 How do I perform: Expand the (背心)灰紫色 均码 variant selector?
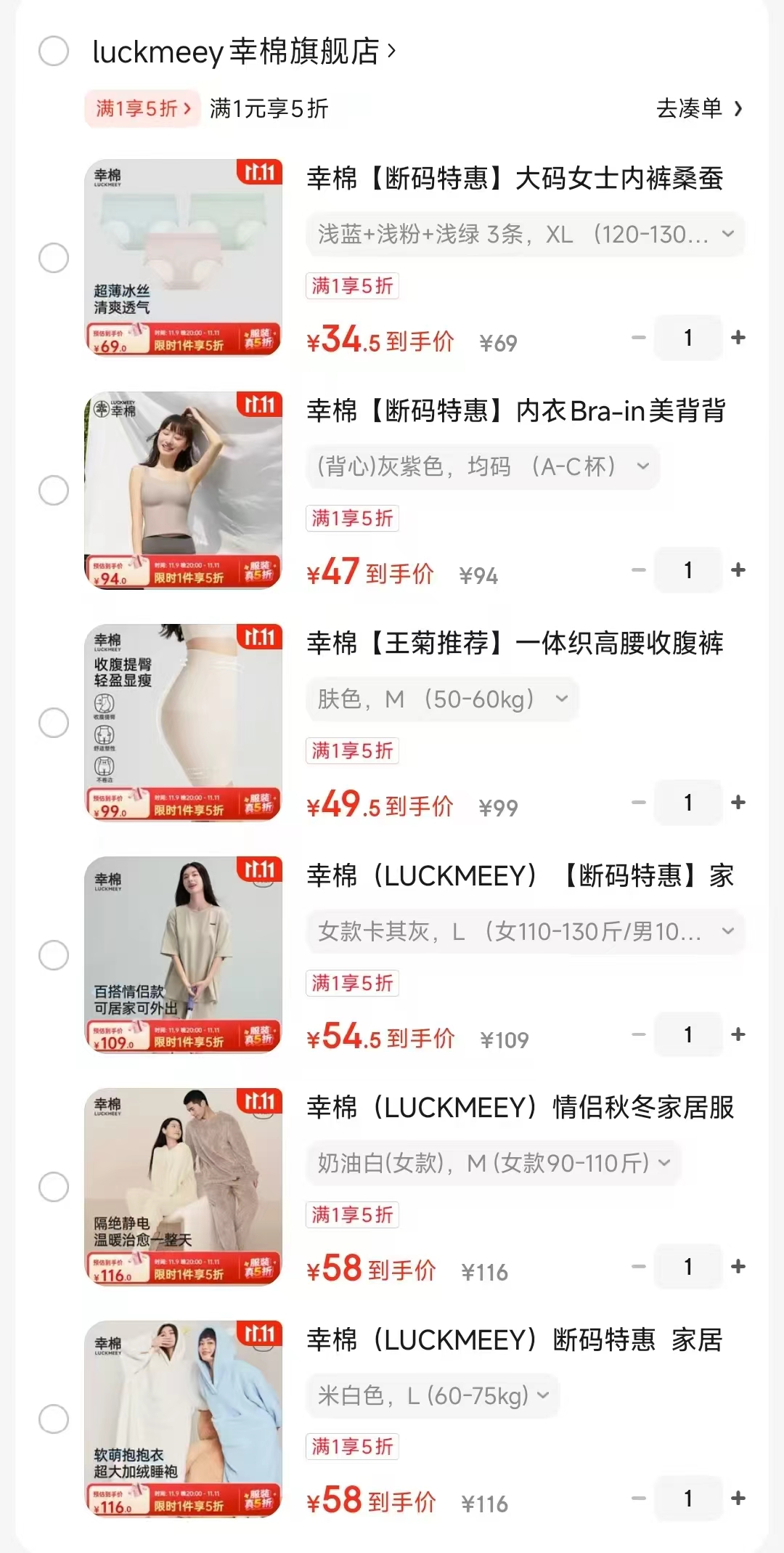click(482, 467)
